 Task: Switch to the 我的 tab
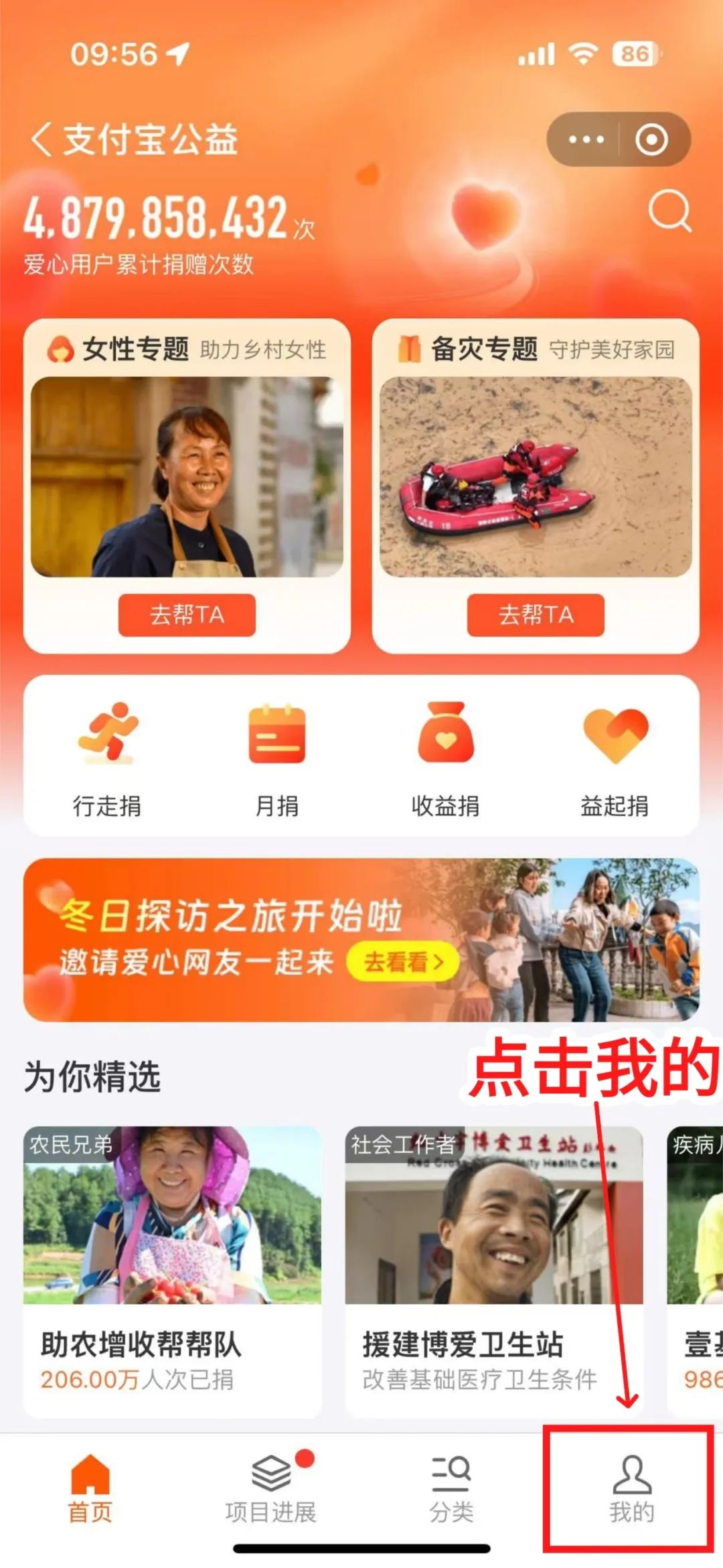click(631, 1490)
